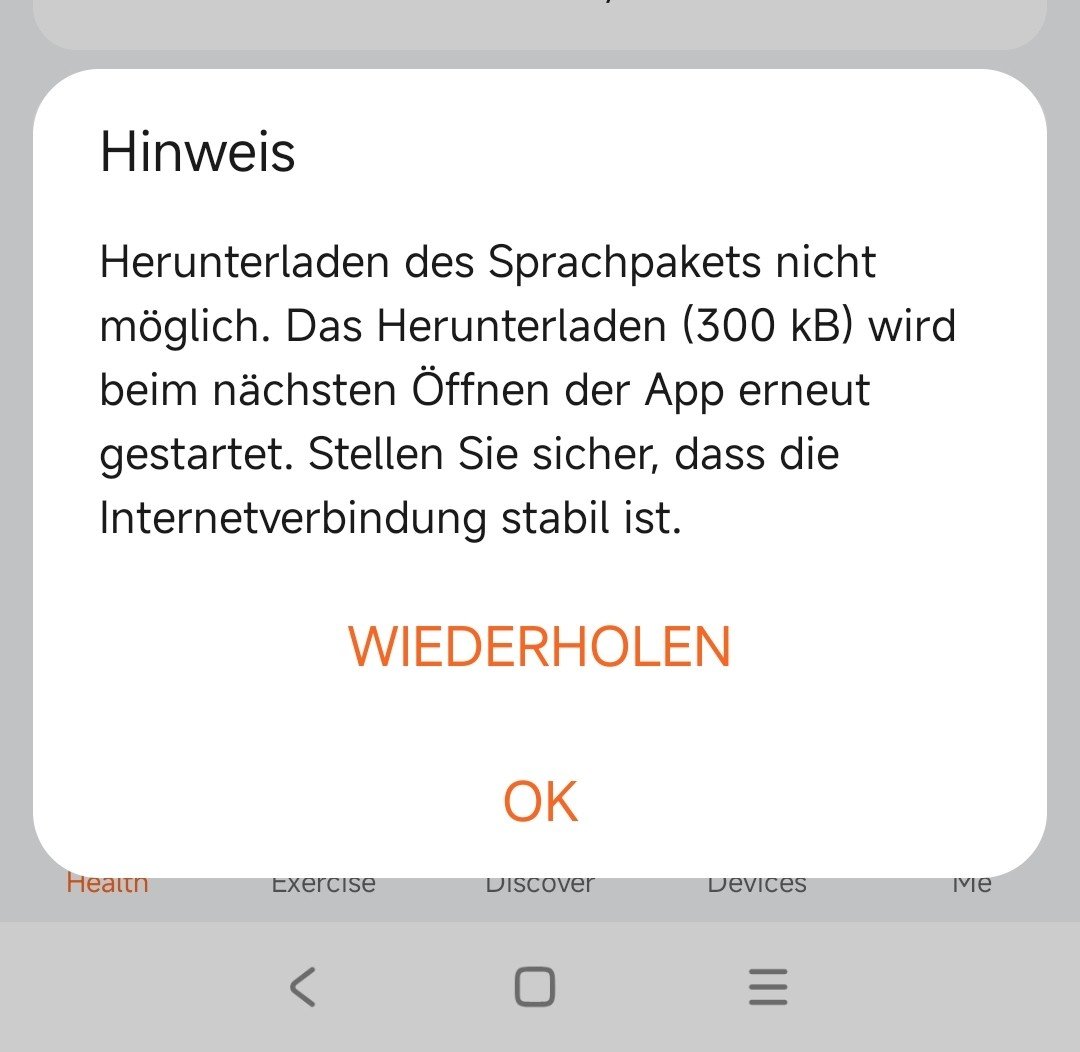Go back using the system back arrow
This screenshot has width=1080, height=1052.
(x=302, y=987)
